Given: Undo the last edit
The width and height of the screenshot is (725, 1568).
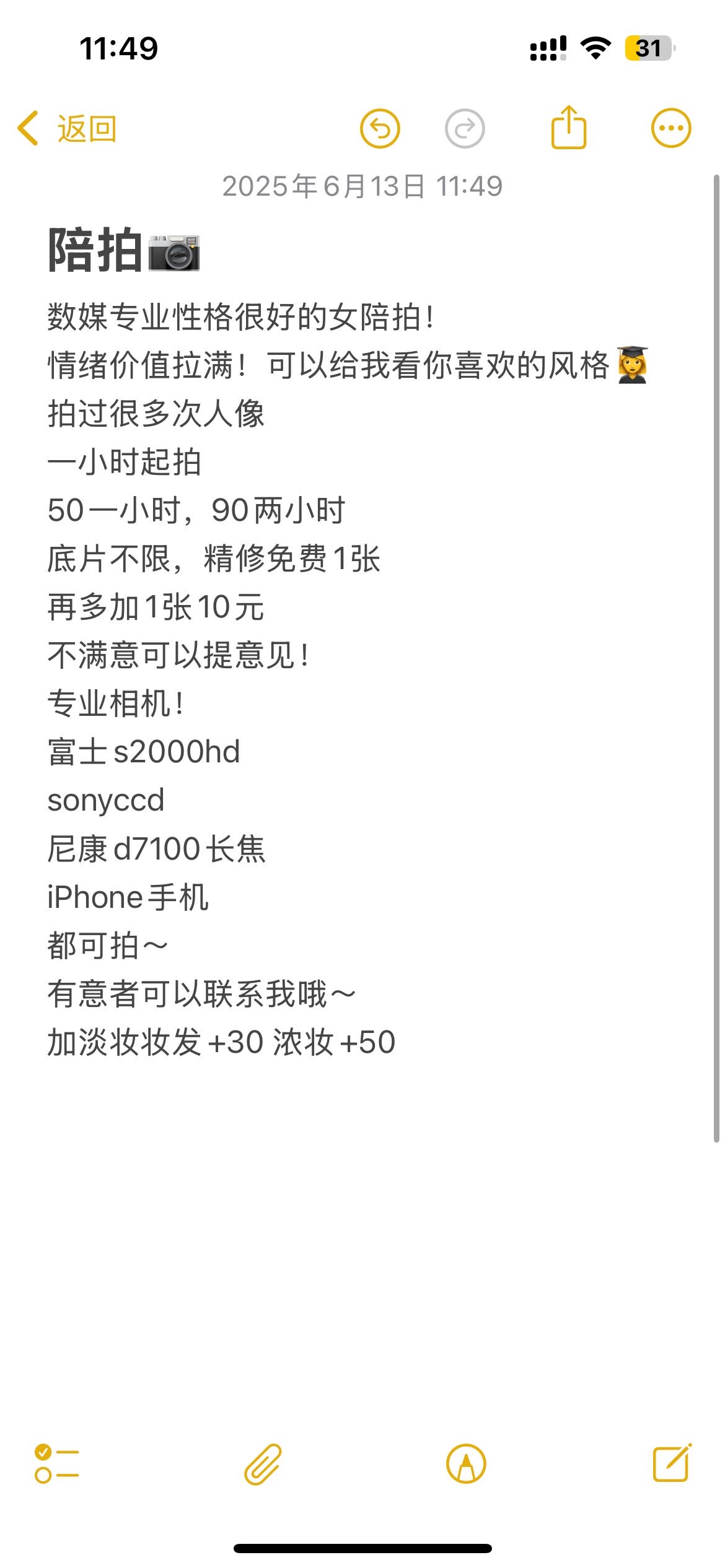Looking at the screenshot, I should [380, 129].
